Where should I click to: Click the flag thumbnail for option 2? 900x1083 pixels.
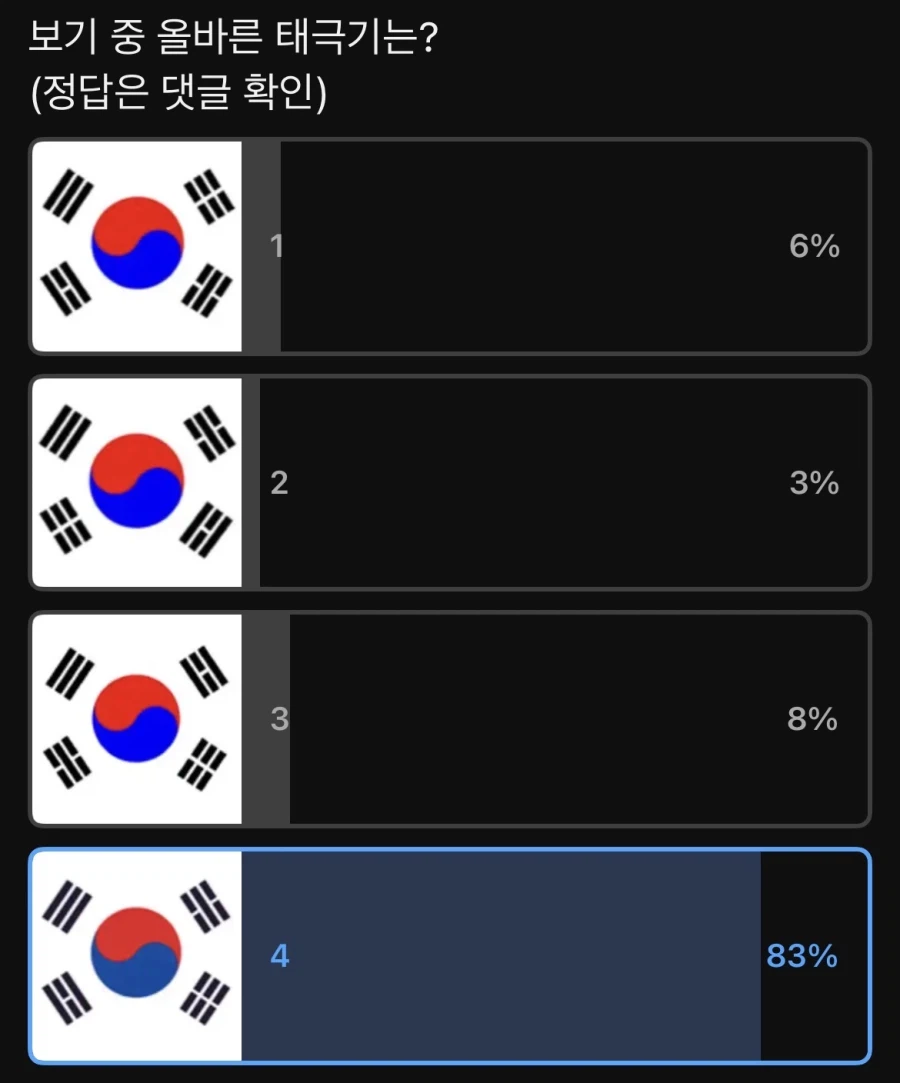click(137, 482)
